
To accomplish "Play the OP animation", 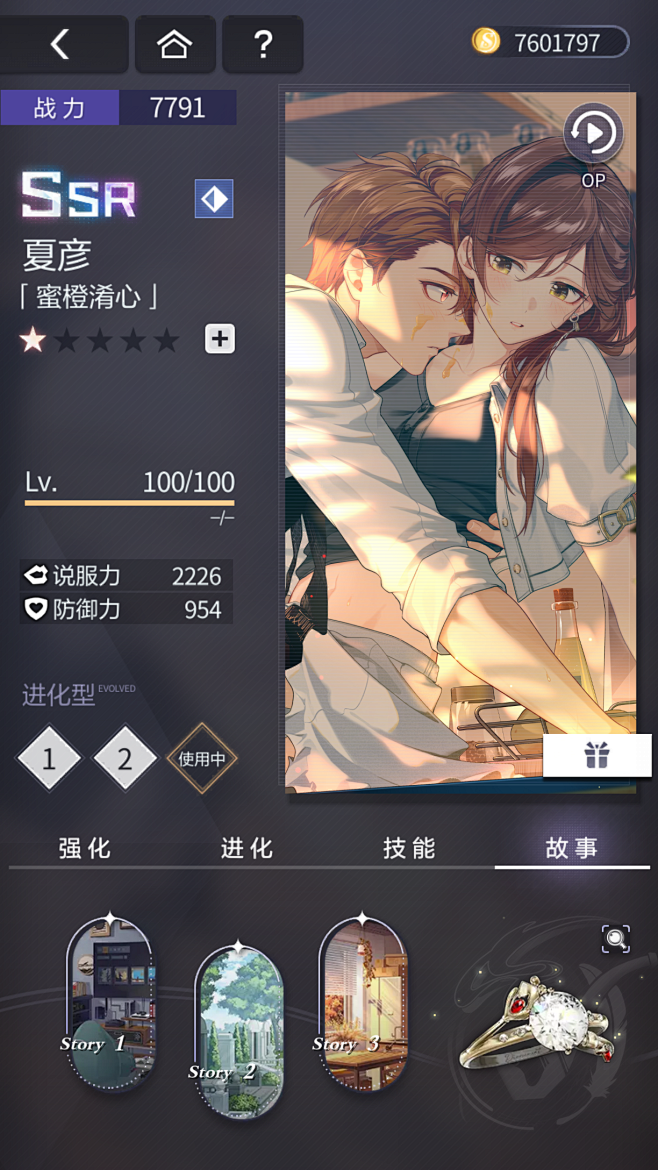I will click(593, 134).
